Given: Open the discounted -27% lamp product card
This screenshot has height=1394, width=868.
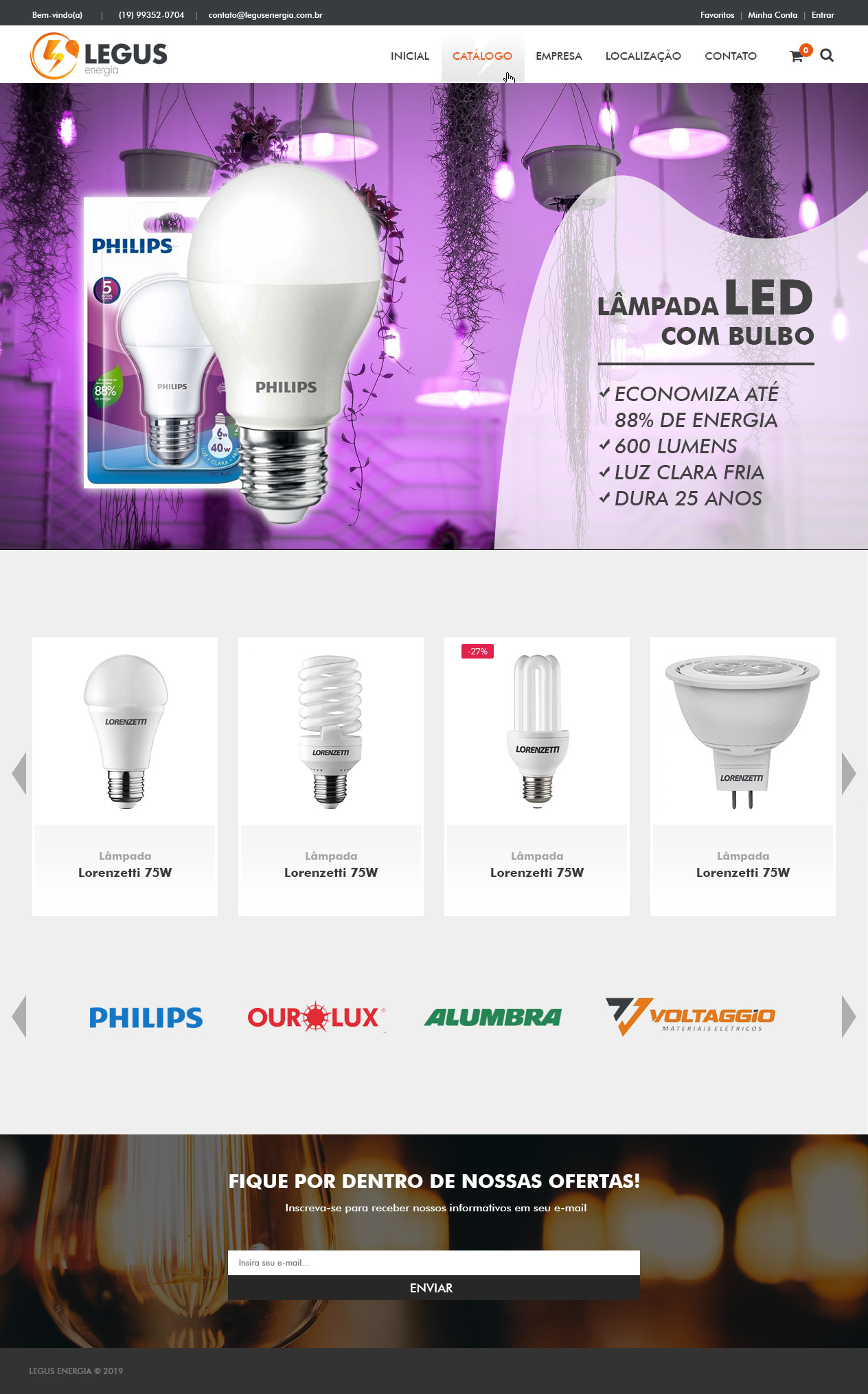Looking at the screenshot, I should [537, 777].
